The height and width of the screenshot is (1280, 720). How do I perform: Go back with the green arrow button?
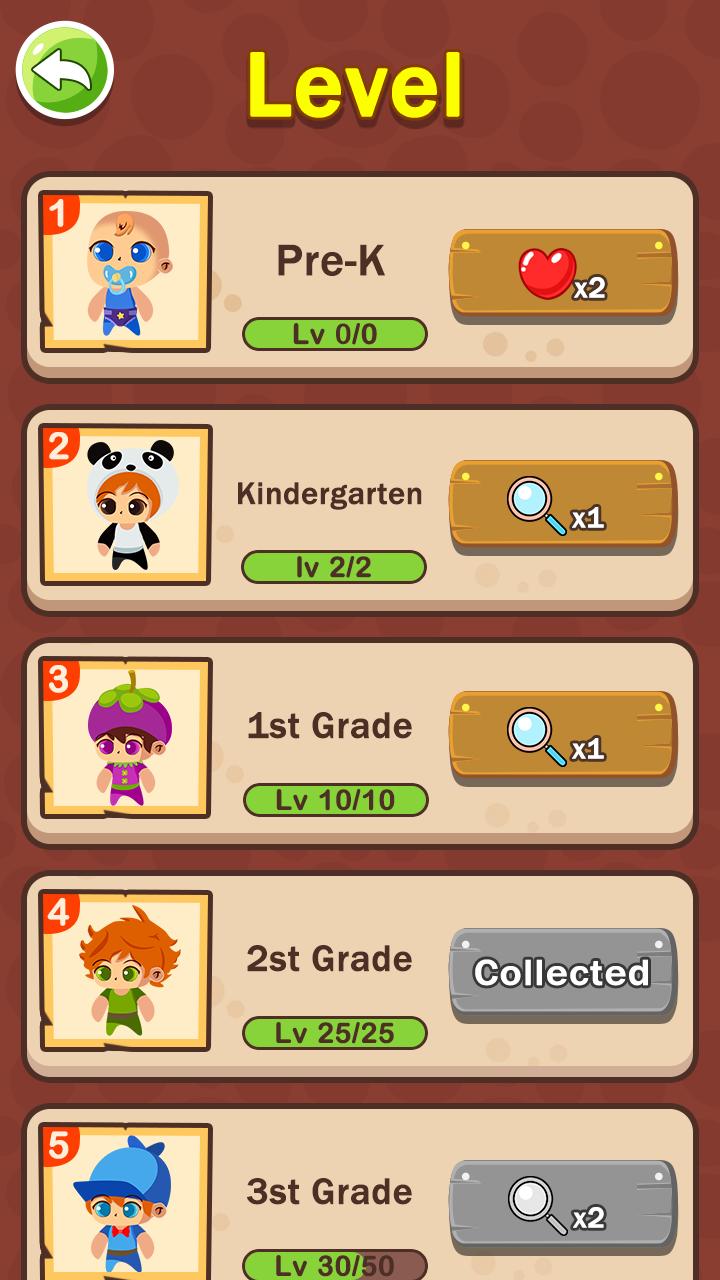pos(64,70)
